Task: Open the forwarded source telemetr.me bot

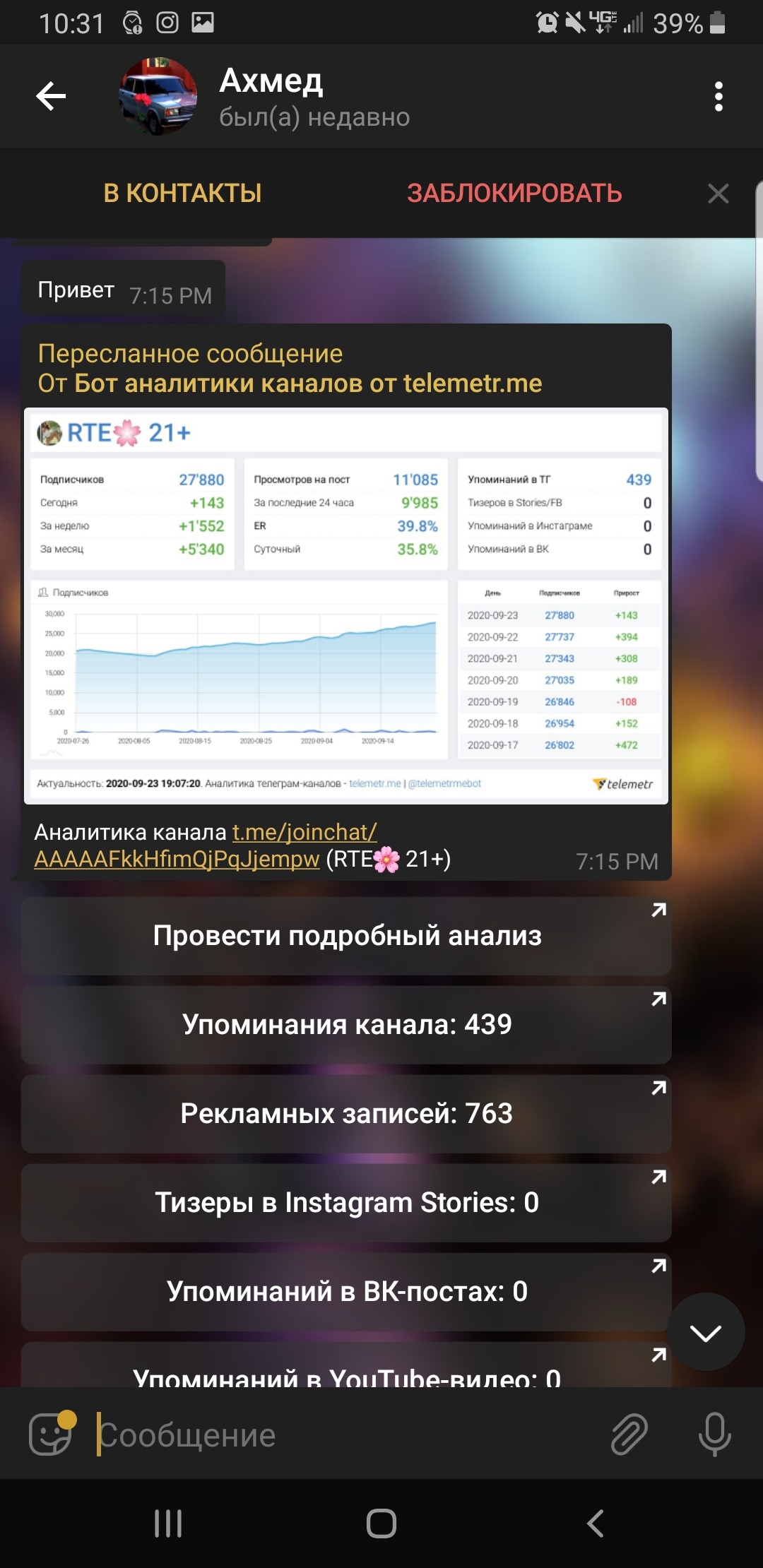Action: pyautogui.click(x=308, y=384)
